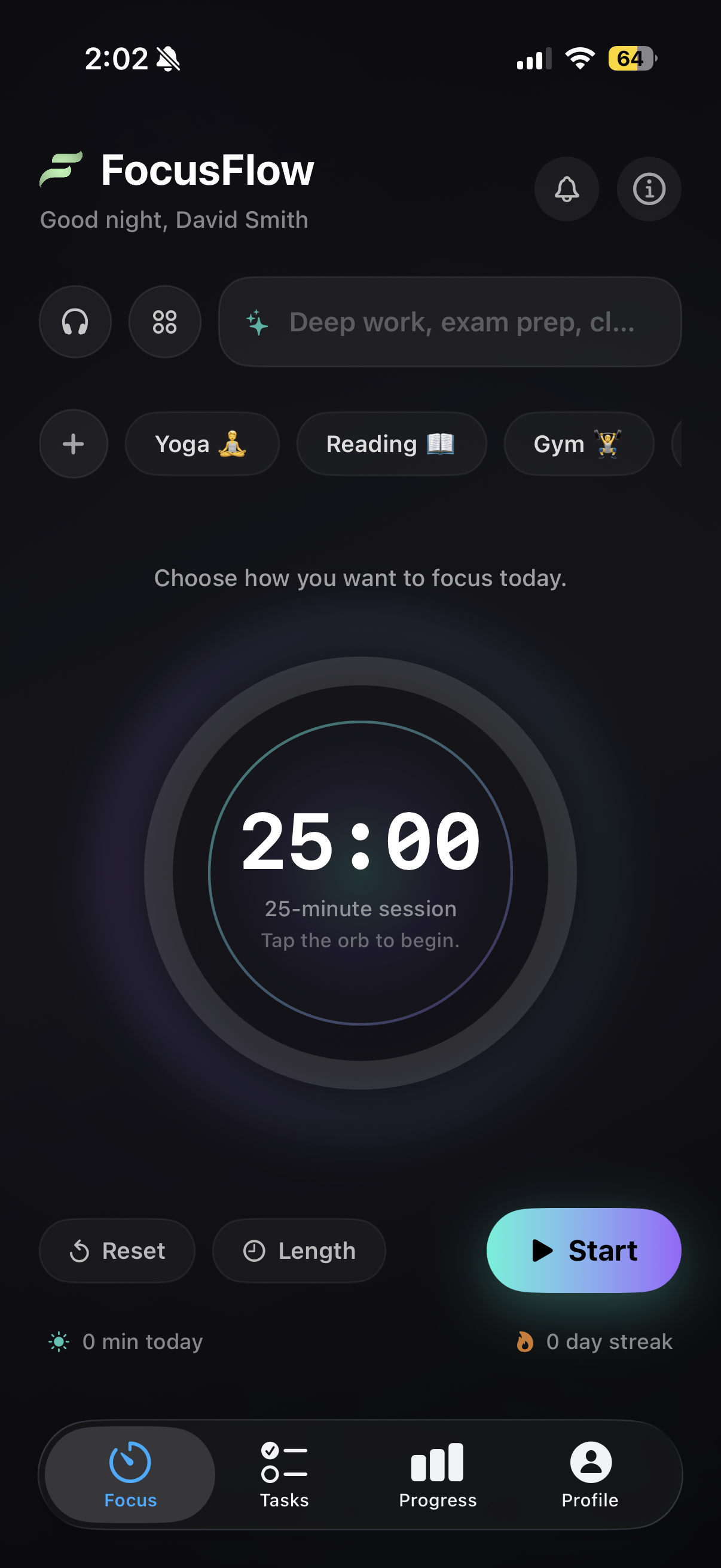
Task: Tap the 25:00 timer orb to begin
Action: pos(360,873)
